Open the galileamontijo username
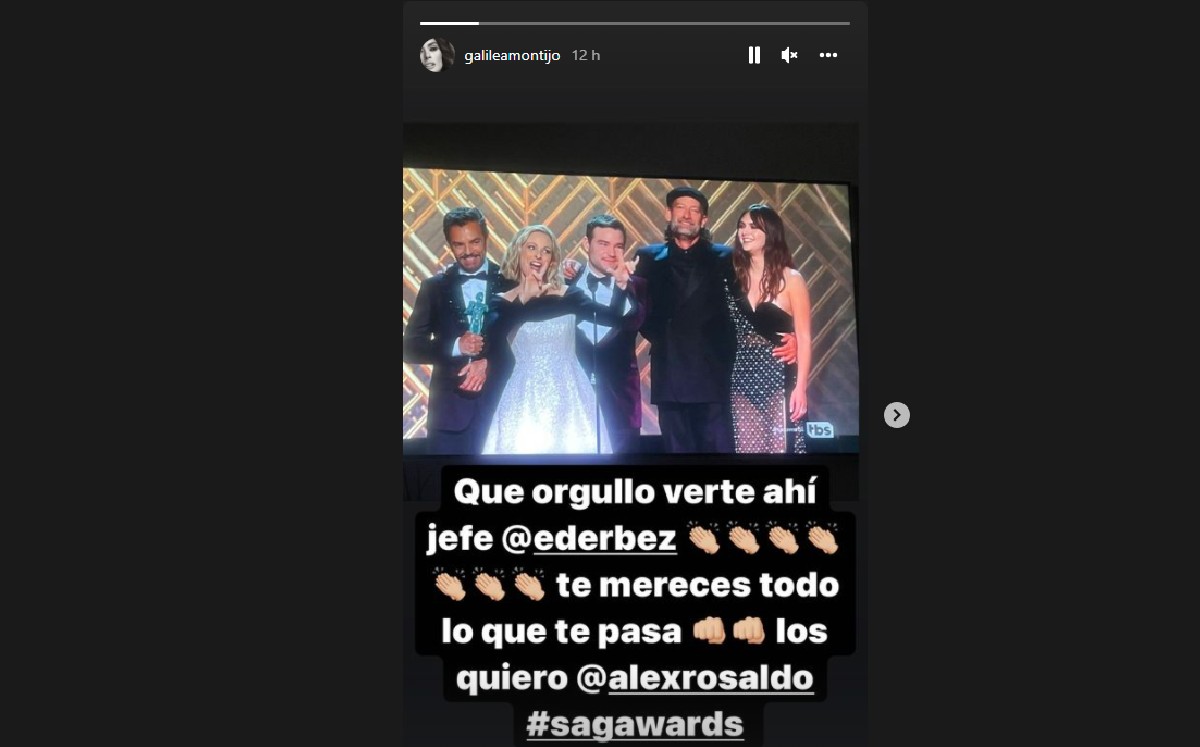Screen dimensions: 1200x747 pos(512,55)
